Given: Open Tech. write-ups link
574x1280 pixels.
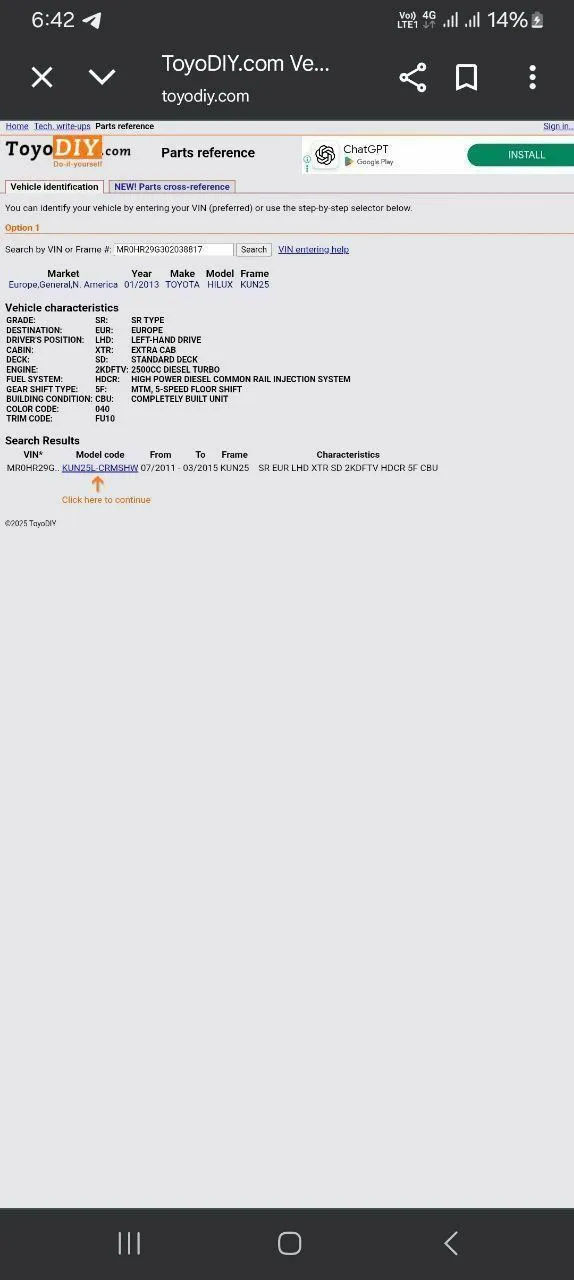Looking at the screenshot, I should pyautogui.click(x=62, y=127).
